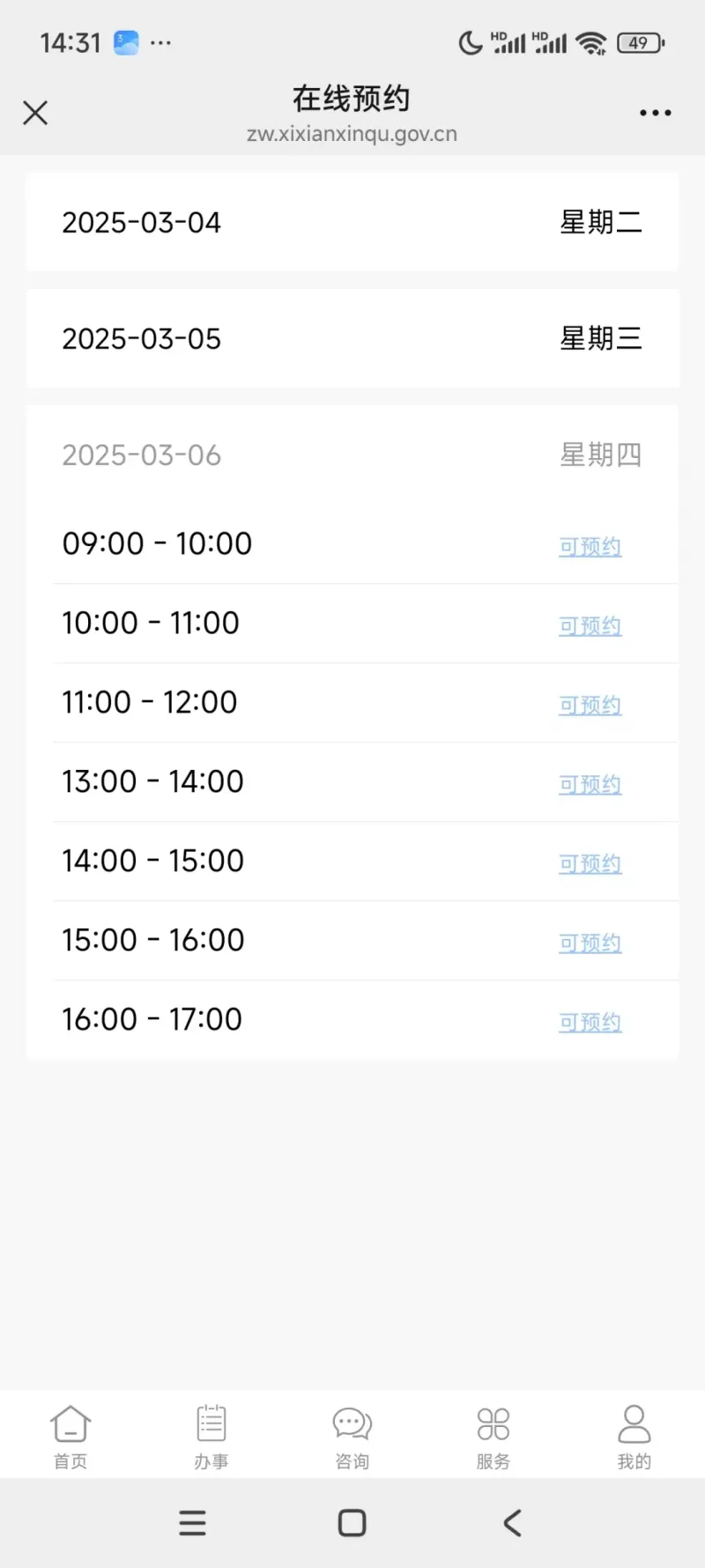Viewport: 705px width, 1568px height.
Task: Open the Android recent apps button
Action: (192, 1523)
